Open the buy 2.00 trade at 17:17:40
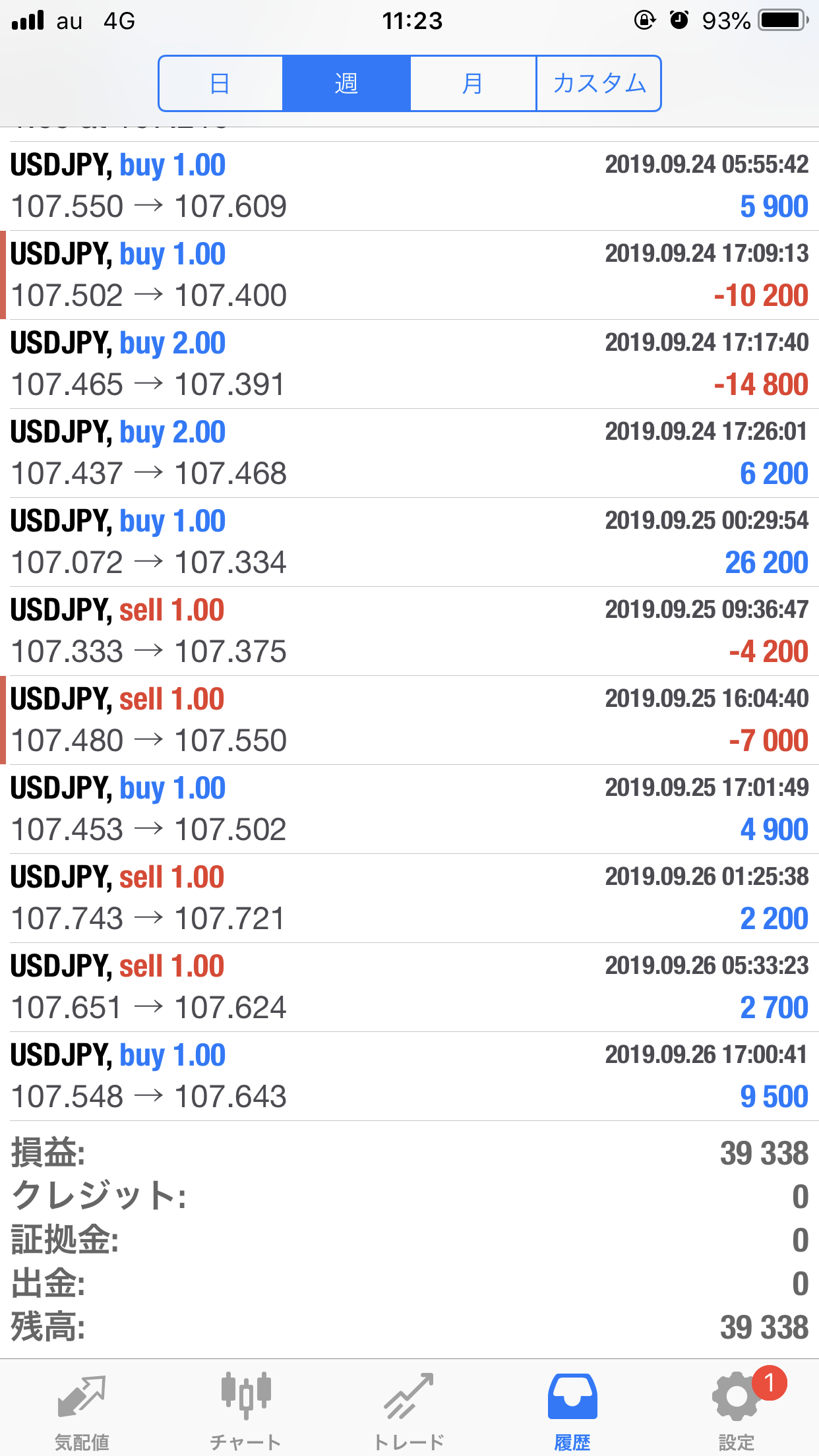The width and height of the screenshot is (819, 1456). pos(409,364)
